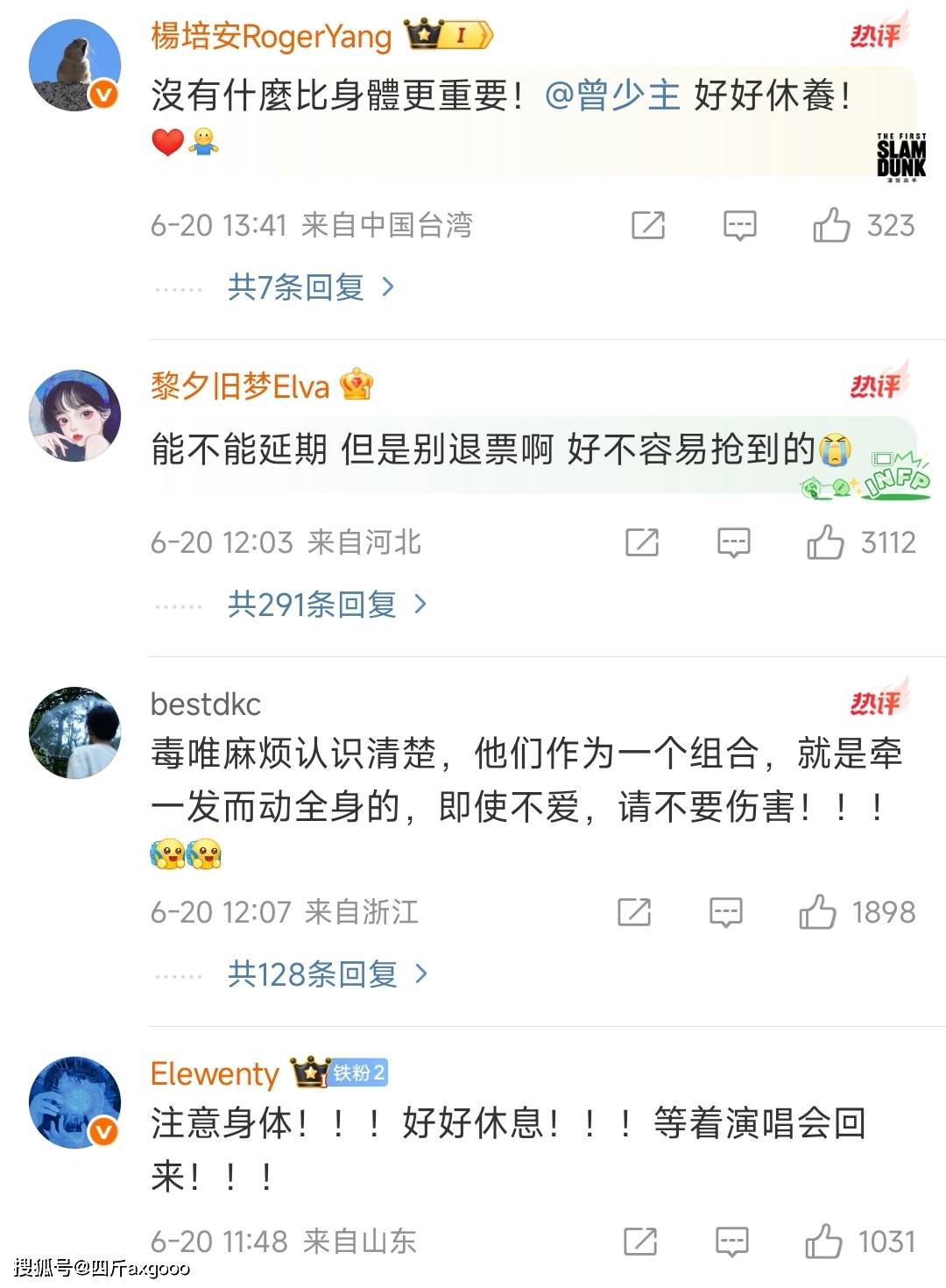Comment on 黎夕旧梦Elva's post

tap(733, 542)
